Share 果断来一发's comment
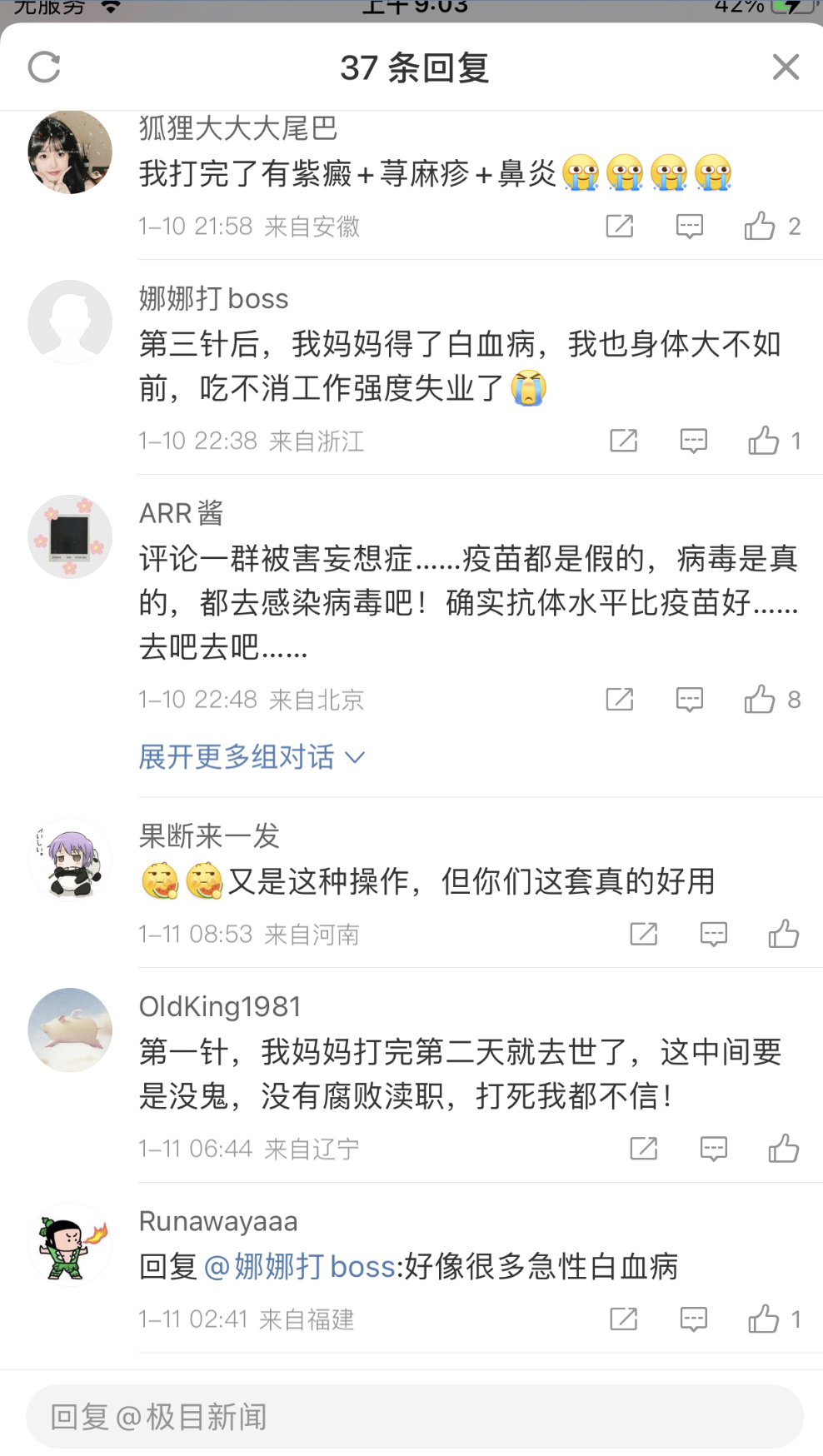Viewport: 823px width, 1456px height. 644,935
